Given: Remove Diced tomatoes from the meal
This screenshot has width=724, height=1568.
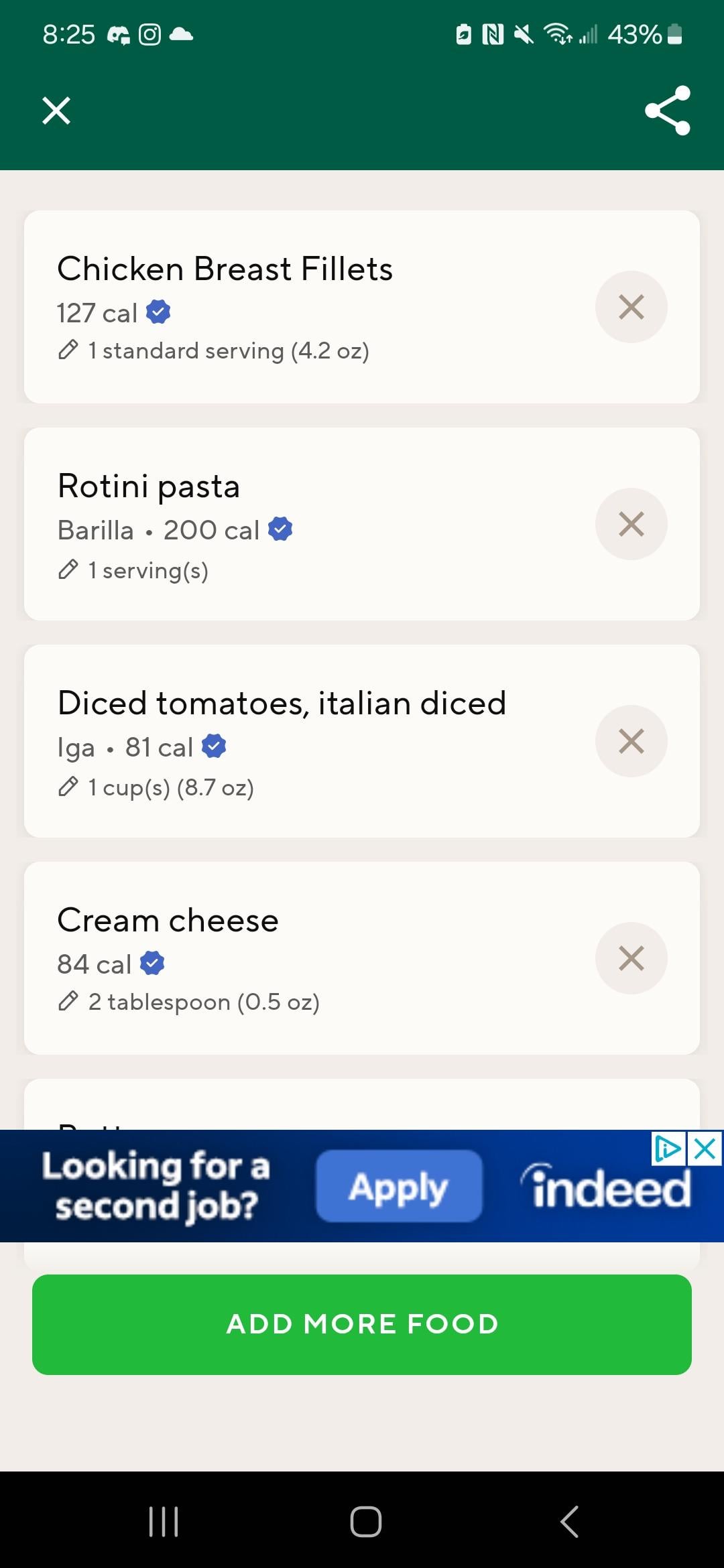Looking at the screenshot, I should (x=631, y=741).
